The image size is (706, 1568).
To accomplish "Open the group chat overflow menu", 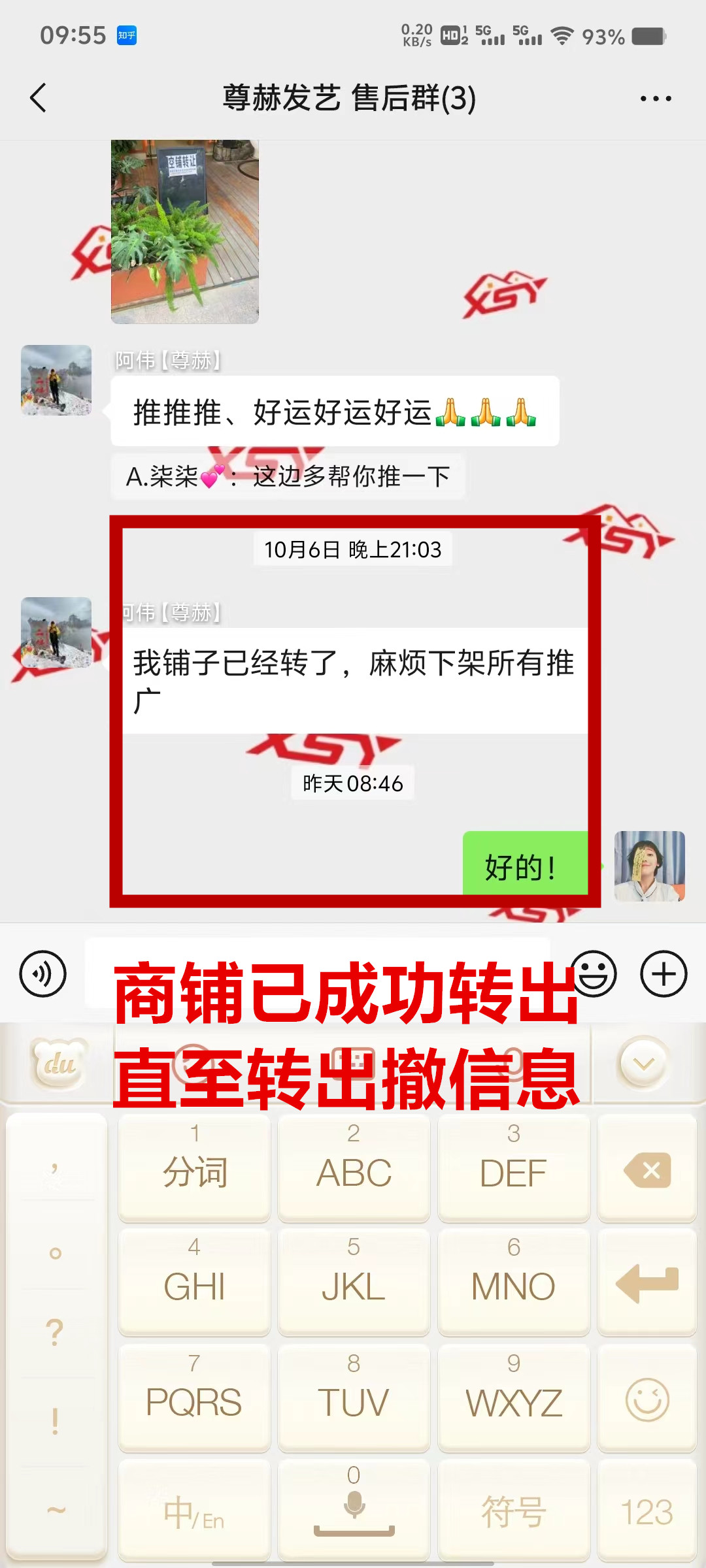I will point(656,99).
